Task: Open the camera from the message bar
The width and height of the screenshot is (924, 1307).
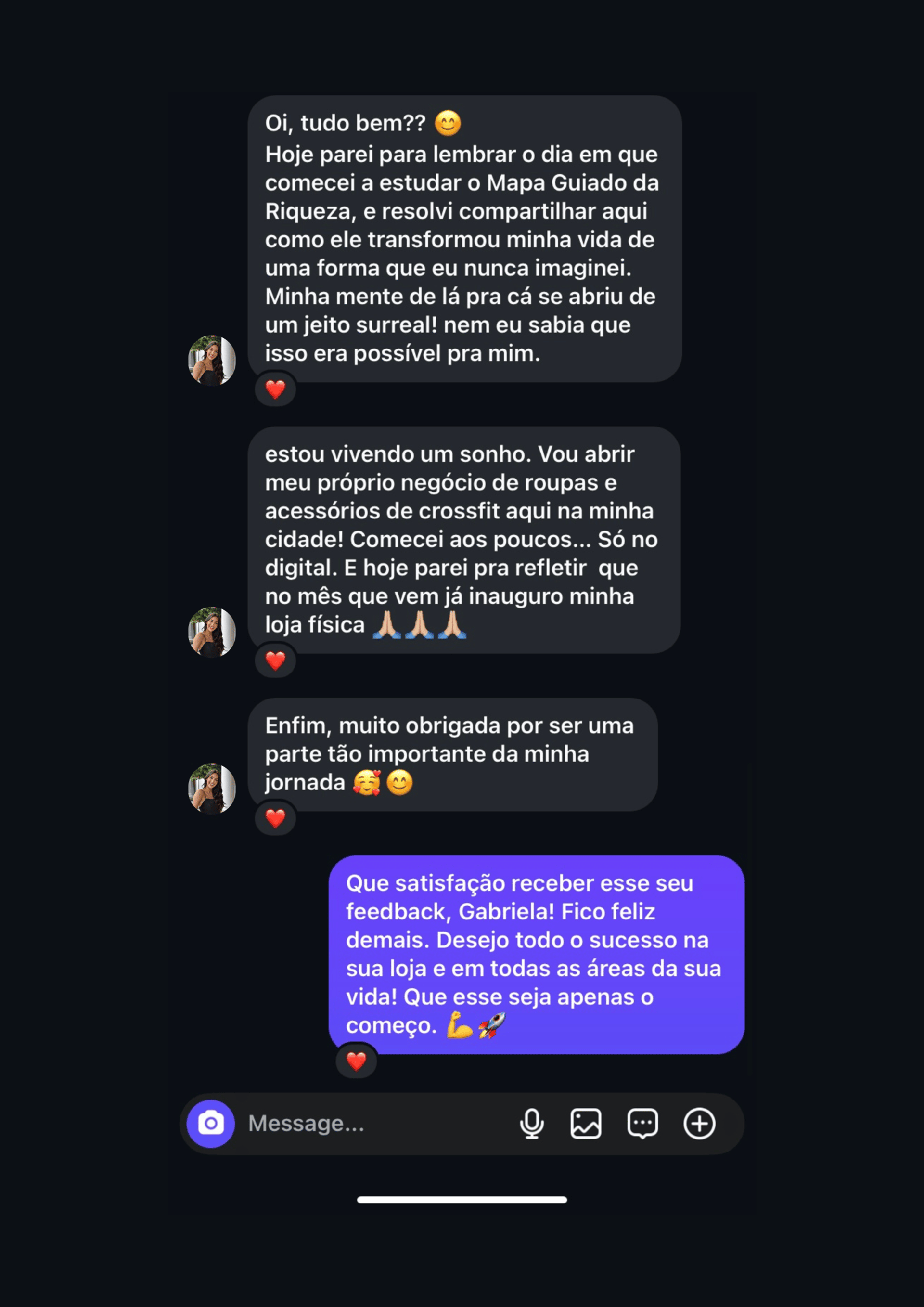Action: click(210, 1124)
